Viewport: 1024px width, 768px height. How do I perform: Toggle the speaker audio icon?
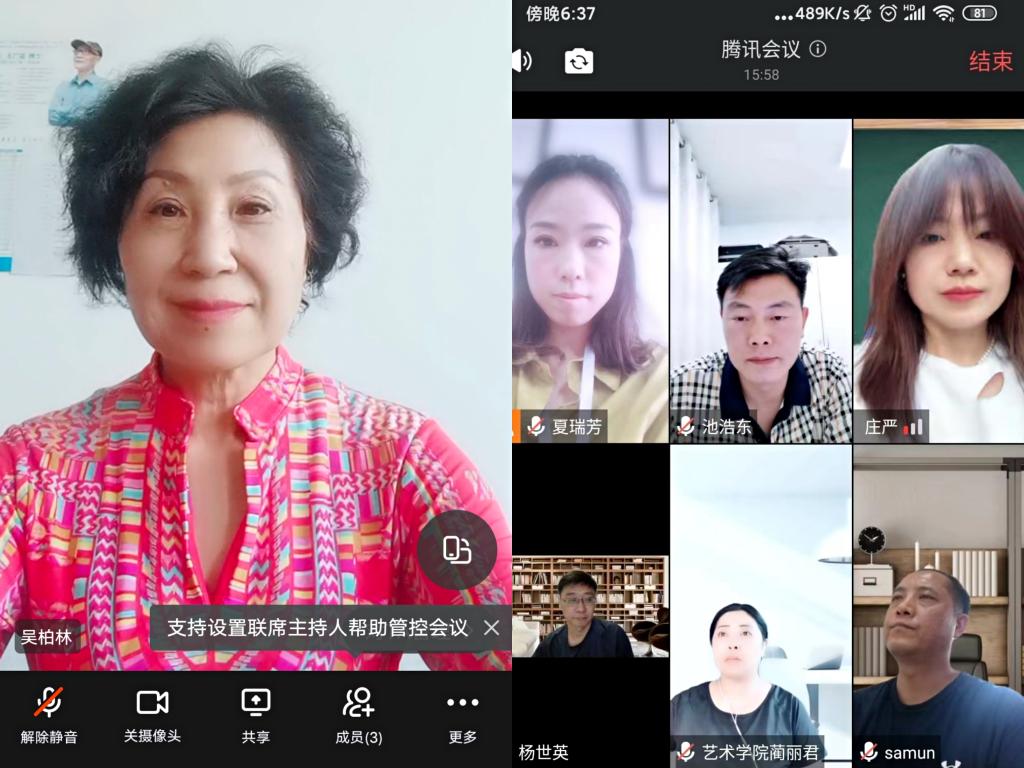[x=522, y=61]
